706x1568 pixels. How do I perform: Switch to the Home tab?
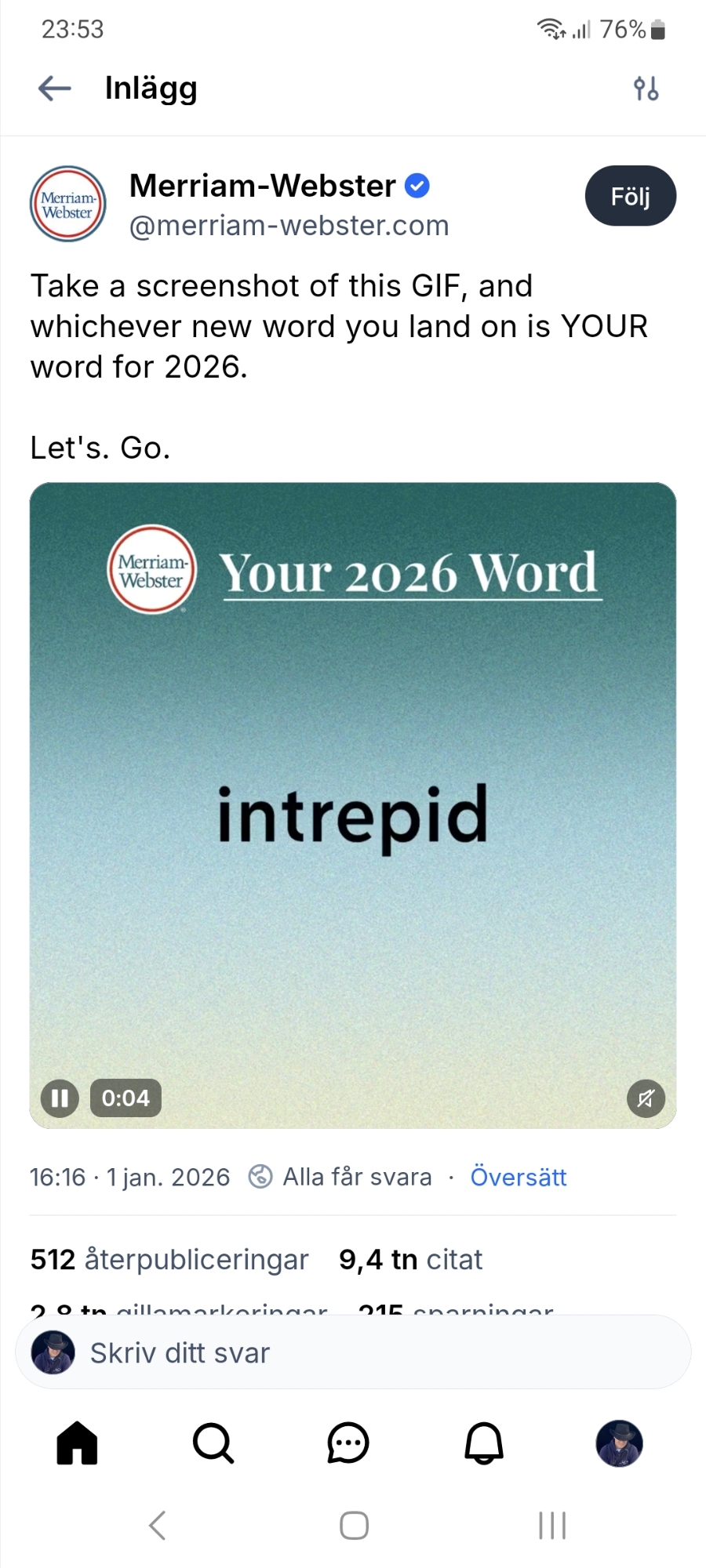coord(77,1443)
